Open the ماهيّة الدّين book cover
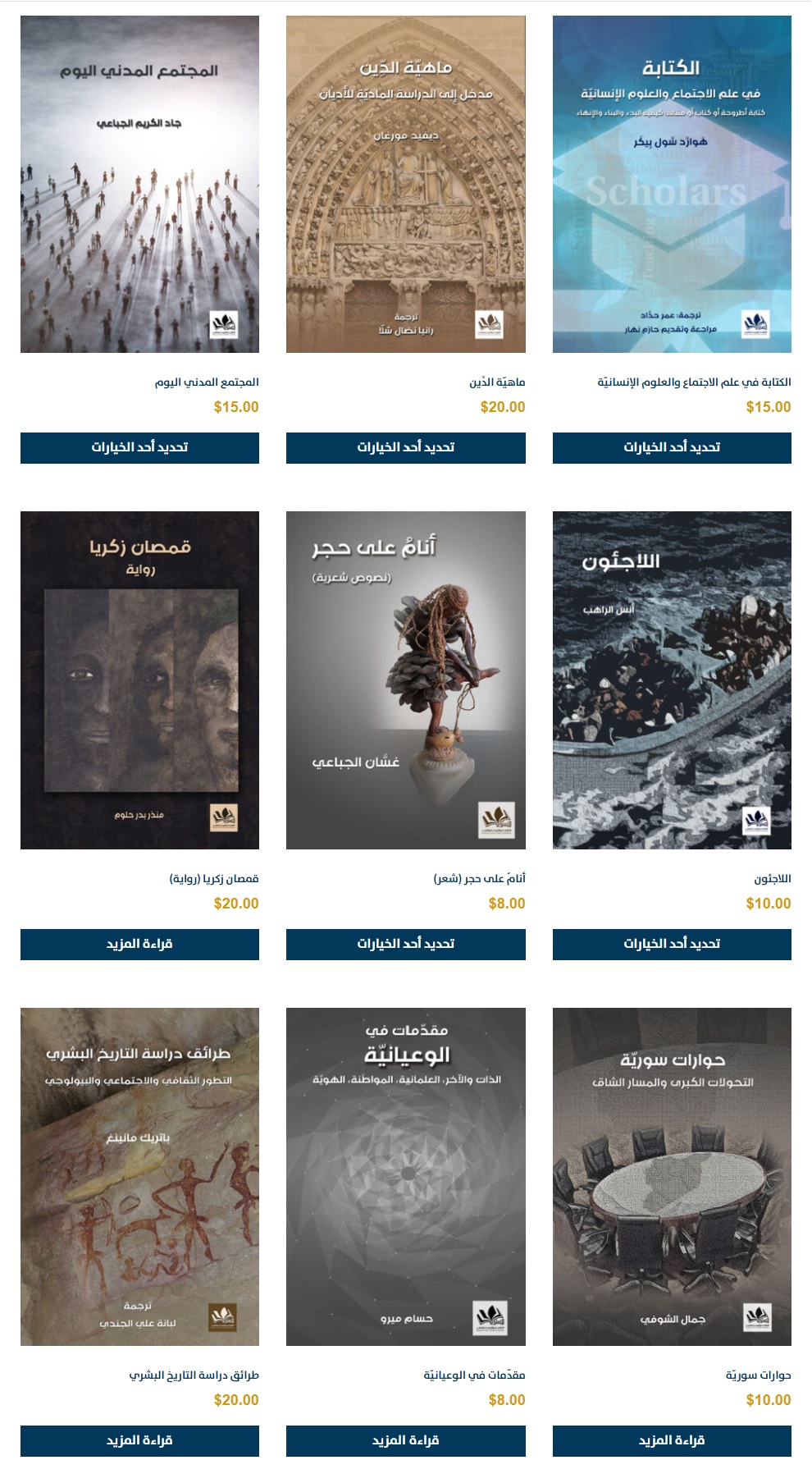 [405, 184]
